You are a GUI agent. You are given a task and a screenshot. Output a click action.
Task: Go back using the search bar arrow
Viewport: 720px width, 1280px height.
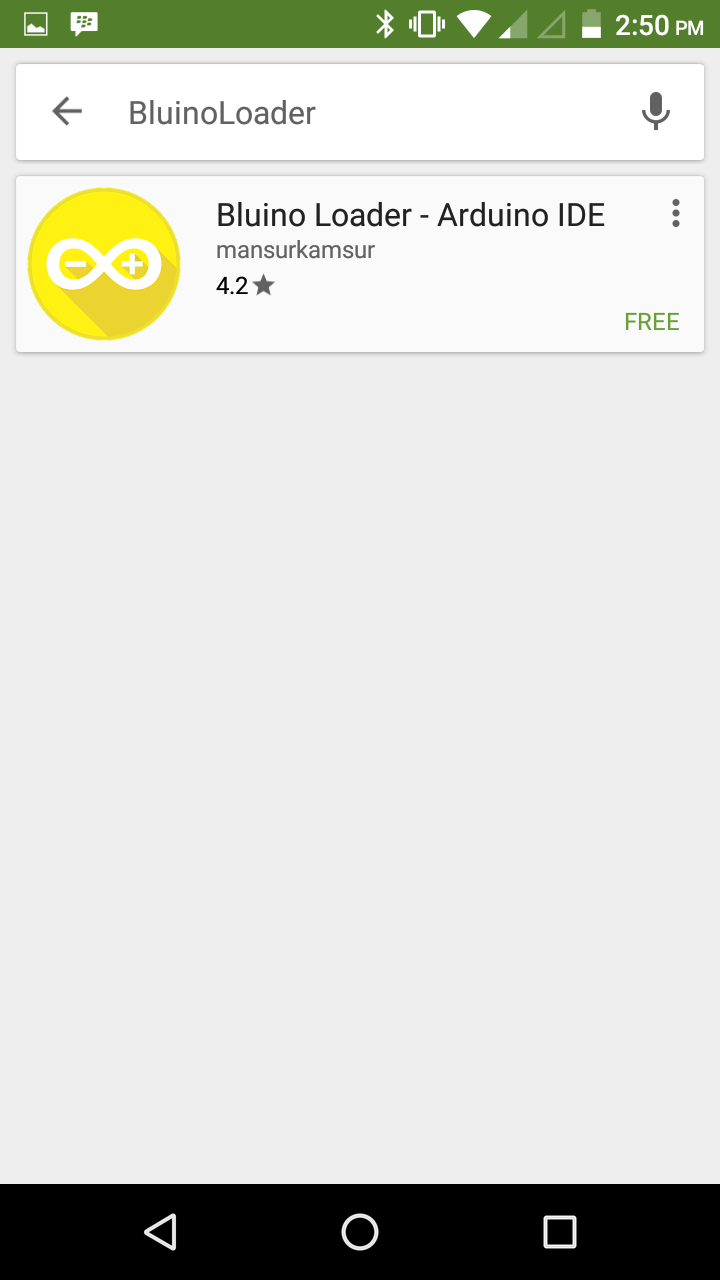coord(67,112)
